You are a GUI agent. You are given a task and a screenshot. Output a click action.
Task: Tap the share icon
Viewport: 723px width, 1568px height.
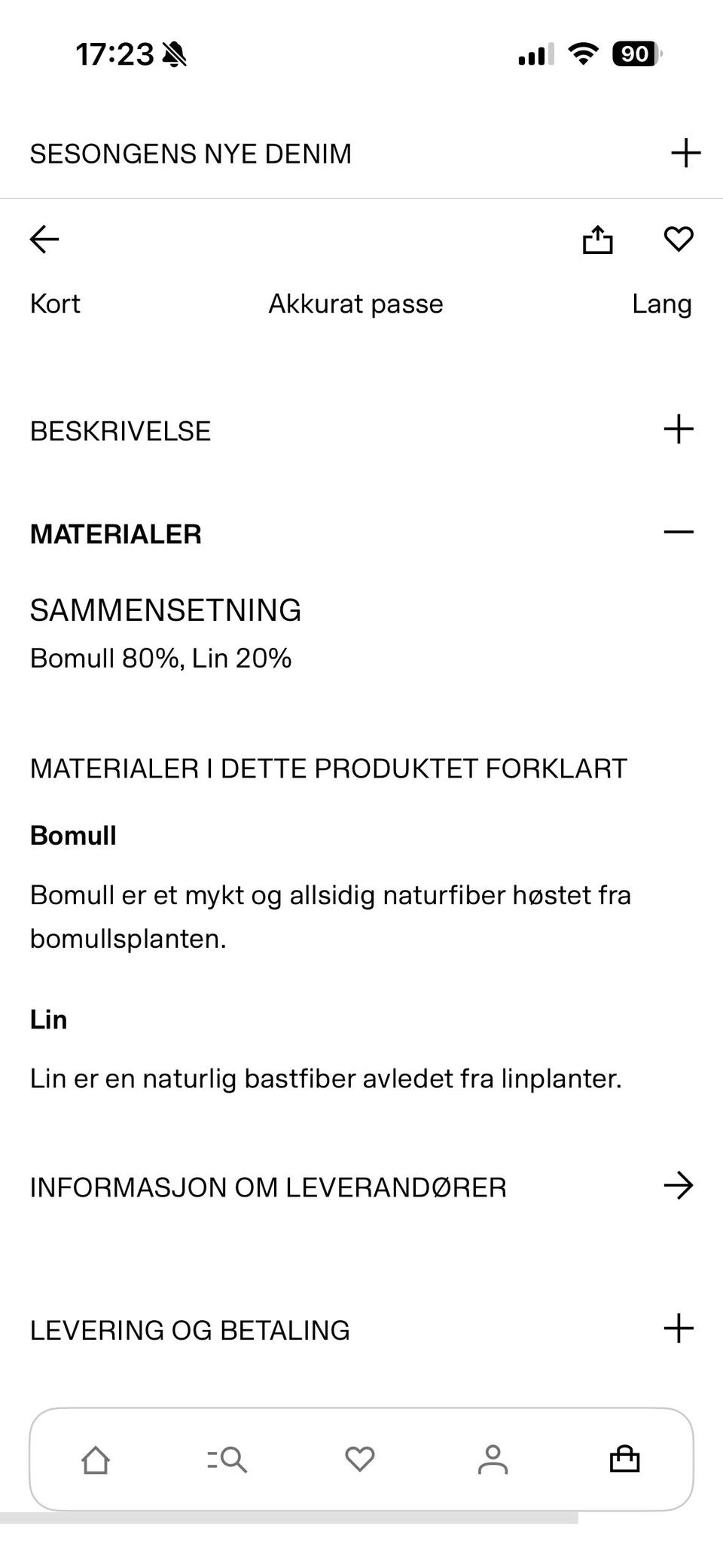pyautogui.click(x=597, y=239)
